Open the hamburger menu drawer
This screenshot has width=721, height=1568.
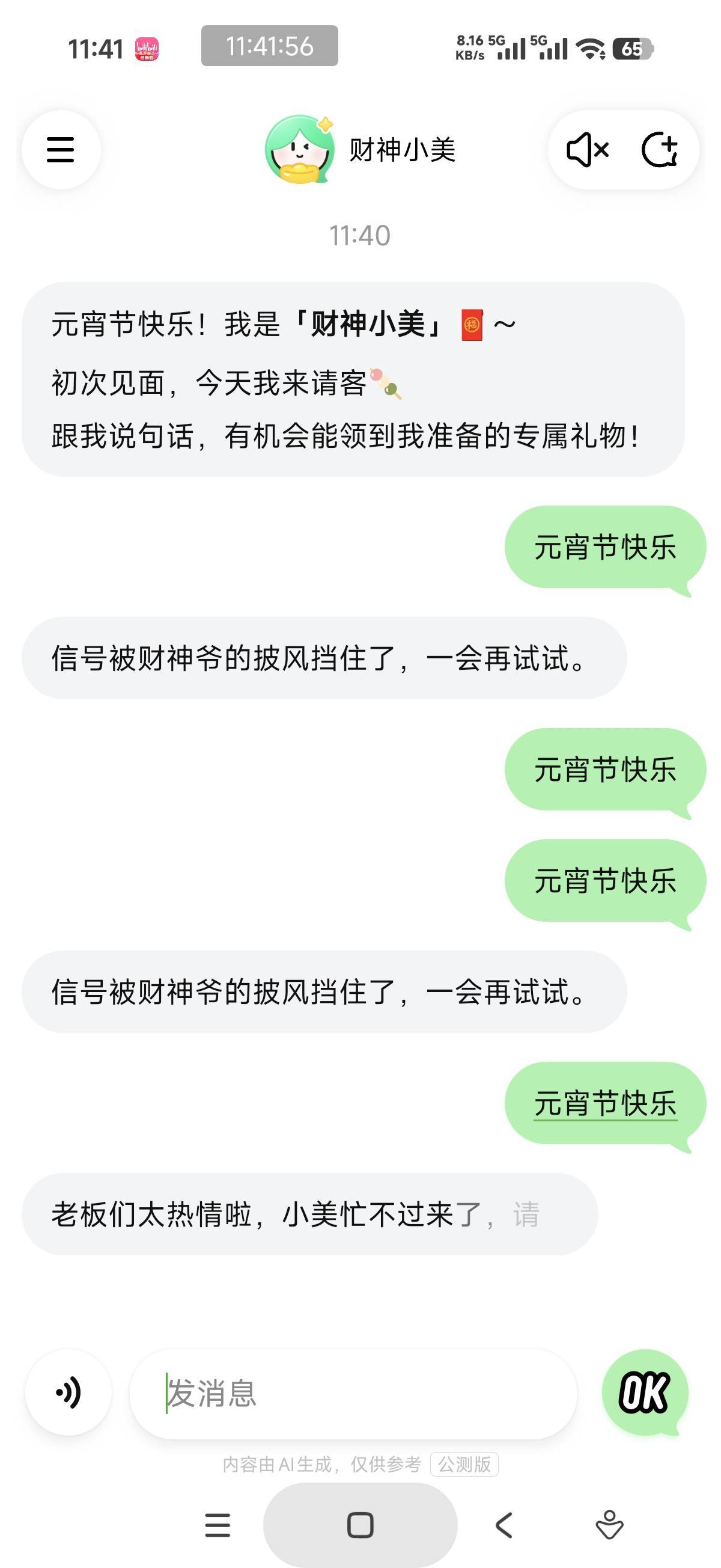click(61, 150)
